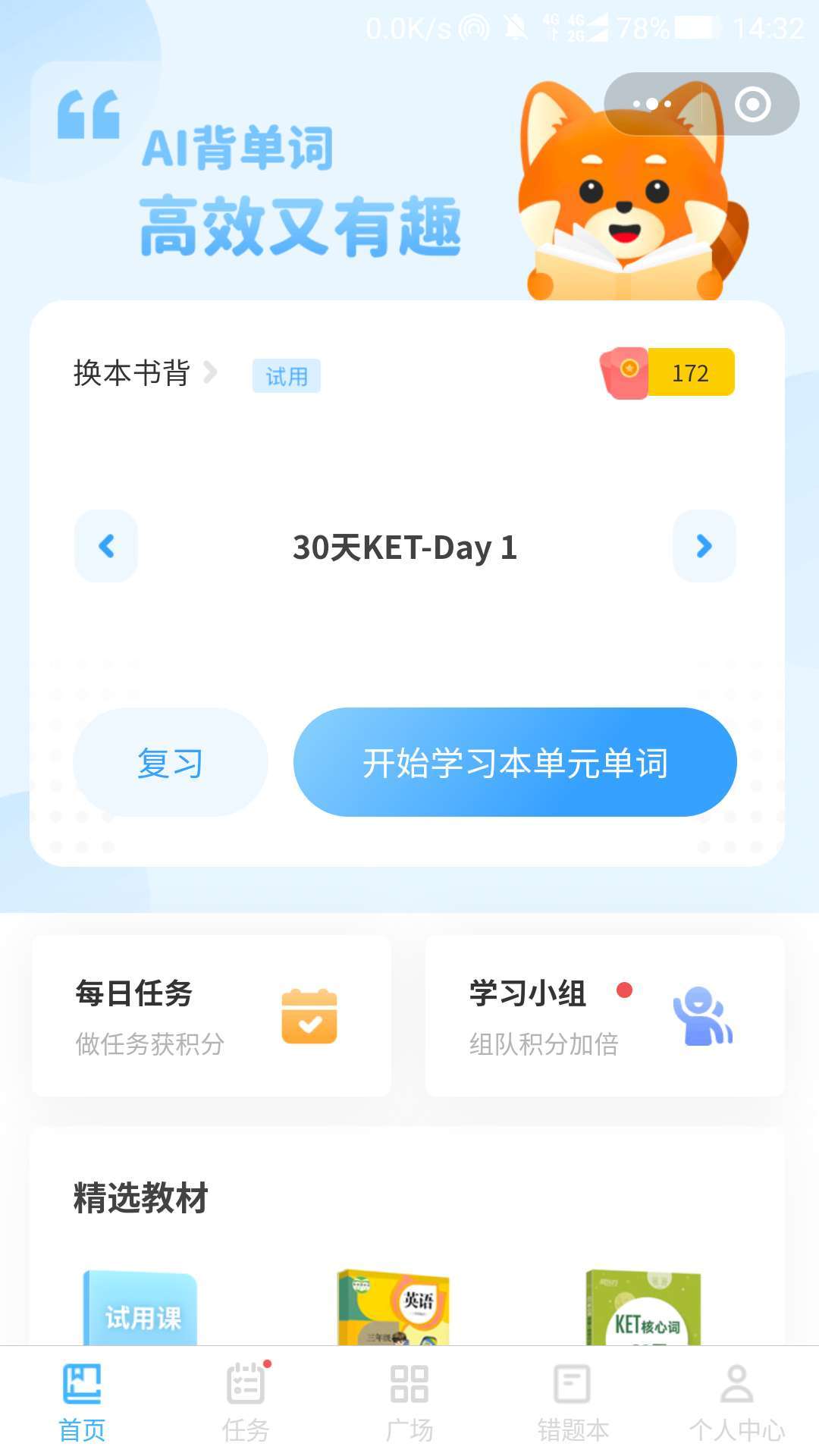
Task: Open the mini program more options menu
Action: [652, 104]
